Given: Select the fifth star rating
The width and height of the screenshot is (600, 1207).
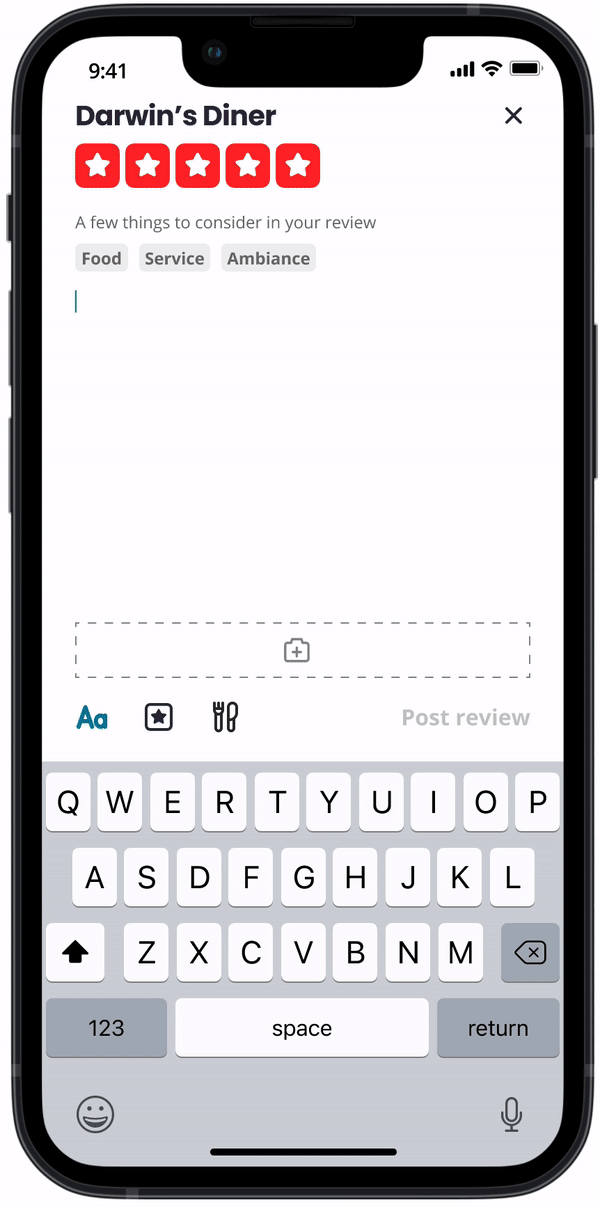Looking at the screenshot, I should coord(298,166).
